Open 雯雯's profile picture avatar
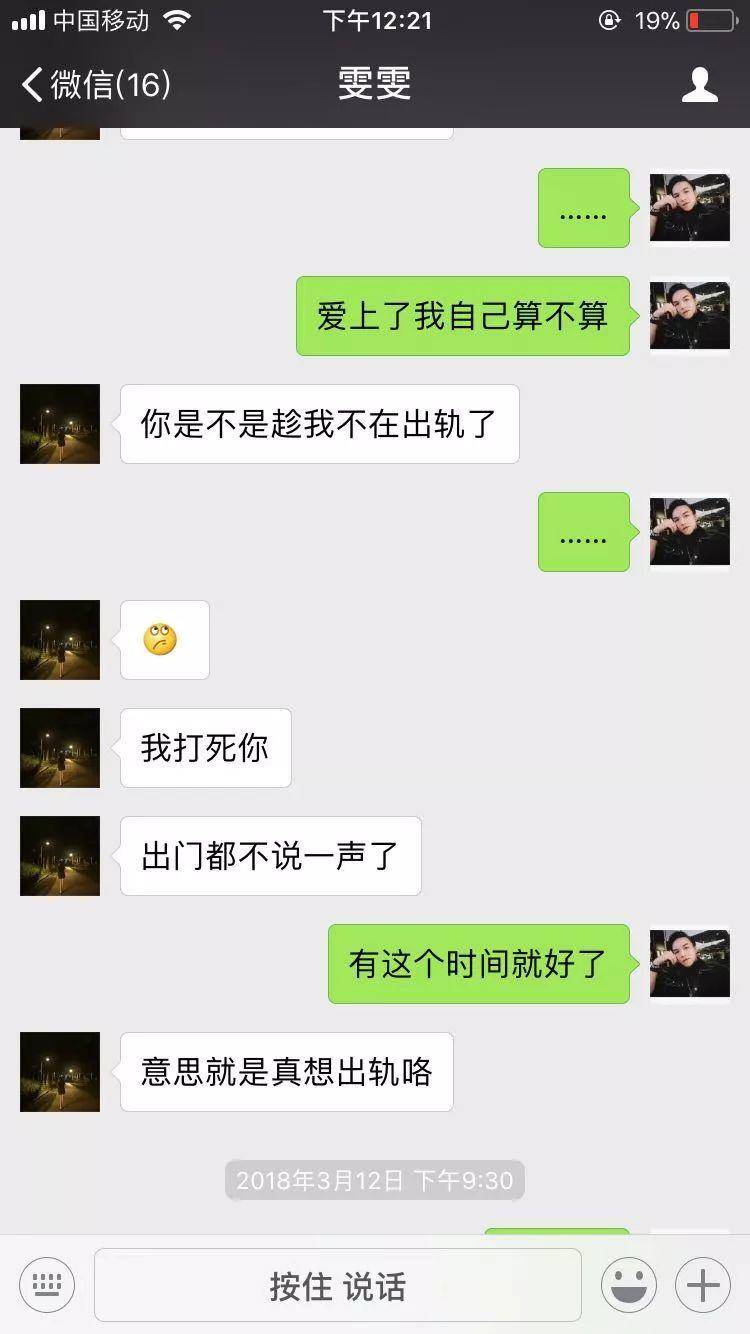 (59, 424)
